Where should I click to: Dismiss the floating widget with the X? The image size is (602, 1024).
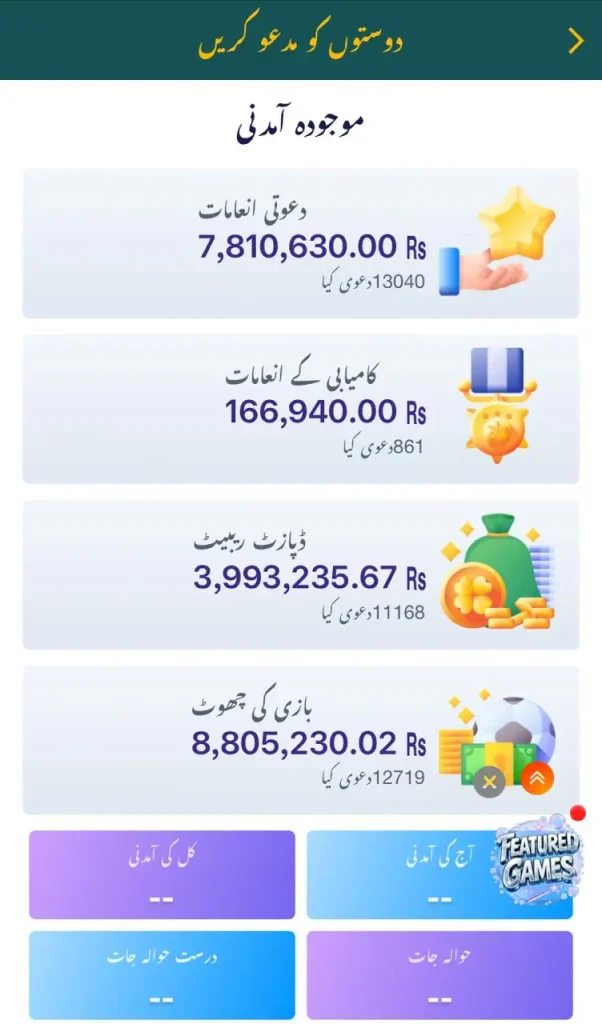tap(488, 782)
